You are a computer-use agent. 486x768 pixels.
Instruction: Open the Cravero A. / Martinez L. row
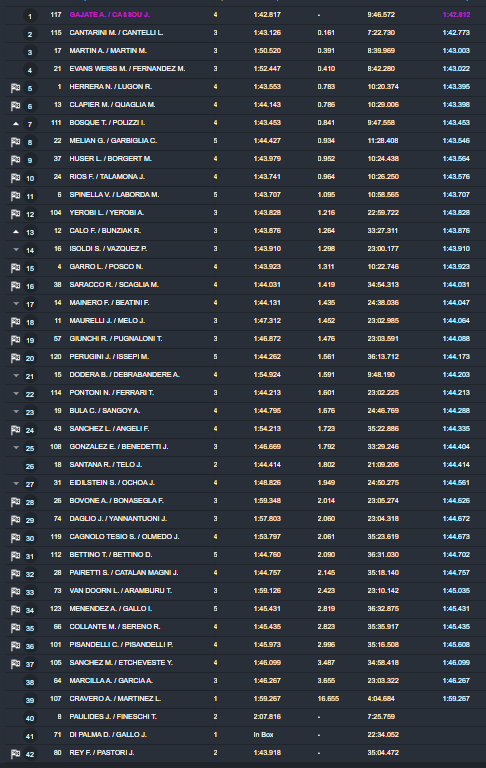coord(245,699)
